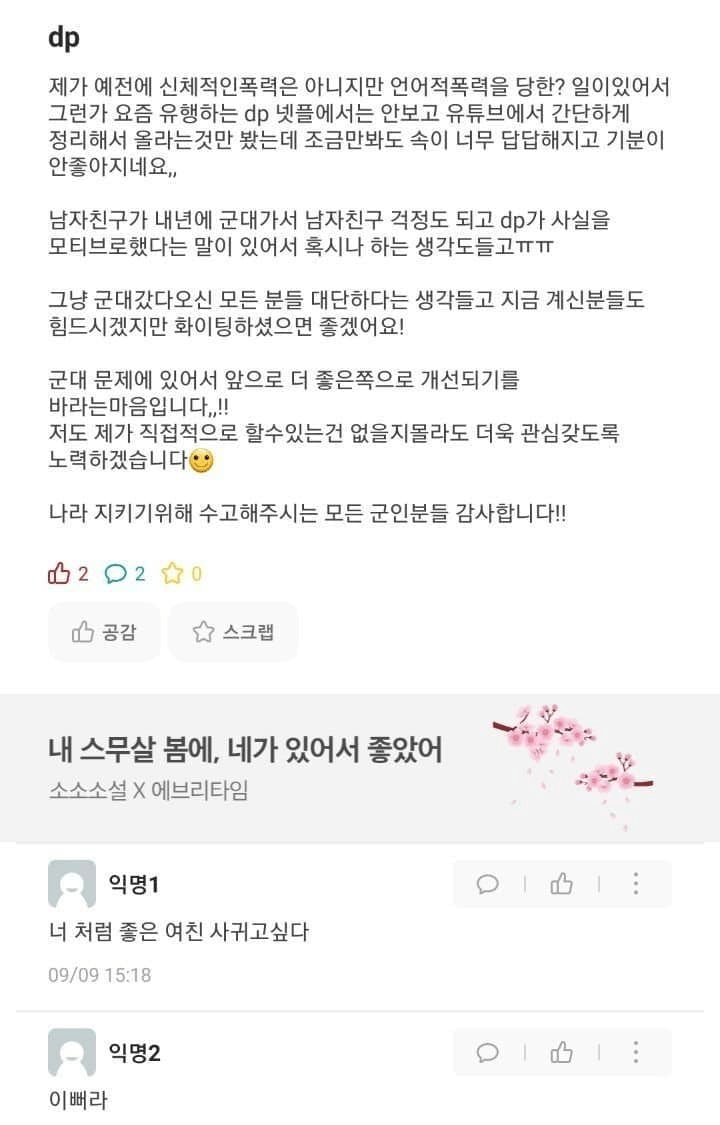This screenshot has width=720, height=1125.
Task: Like 익명2's comment
Action: 562,1053
